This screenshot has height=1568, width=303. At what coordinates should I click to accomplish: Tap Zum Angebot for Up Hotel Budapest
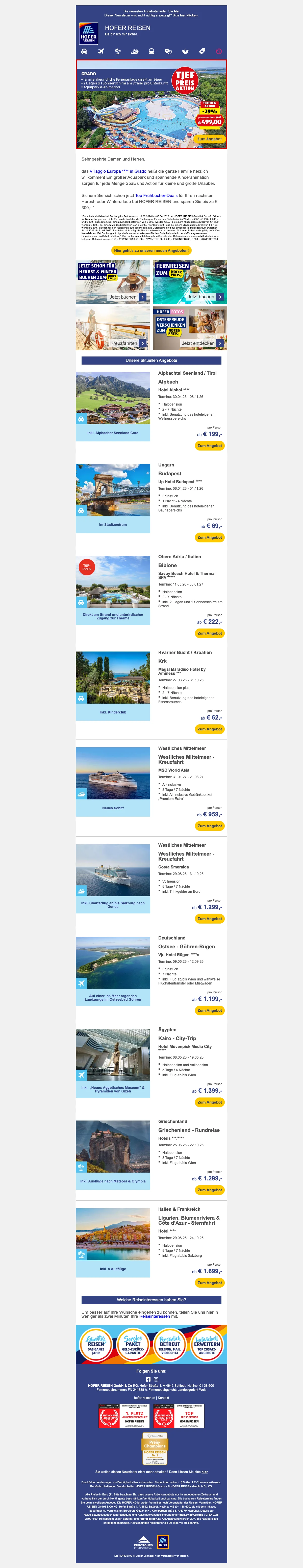pos(209,537)
